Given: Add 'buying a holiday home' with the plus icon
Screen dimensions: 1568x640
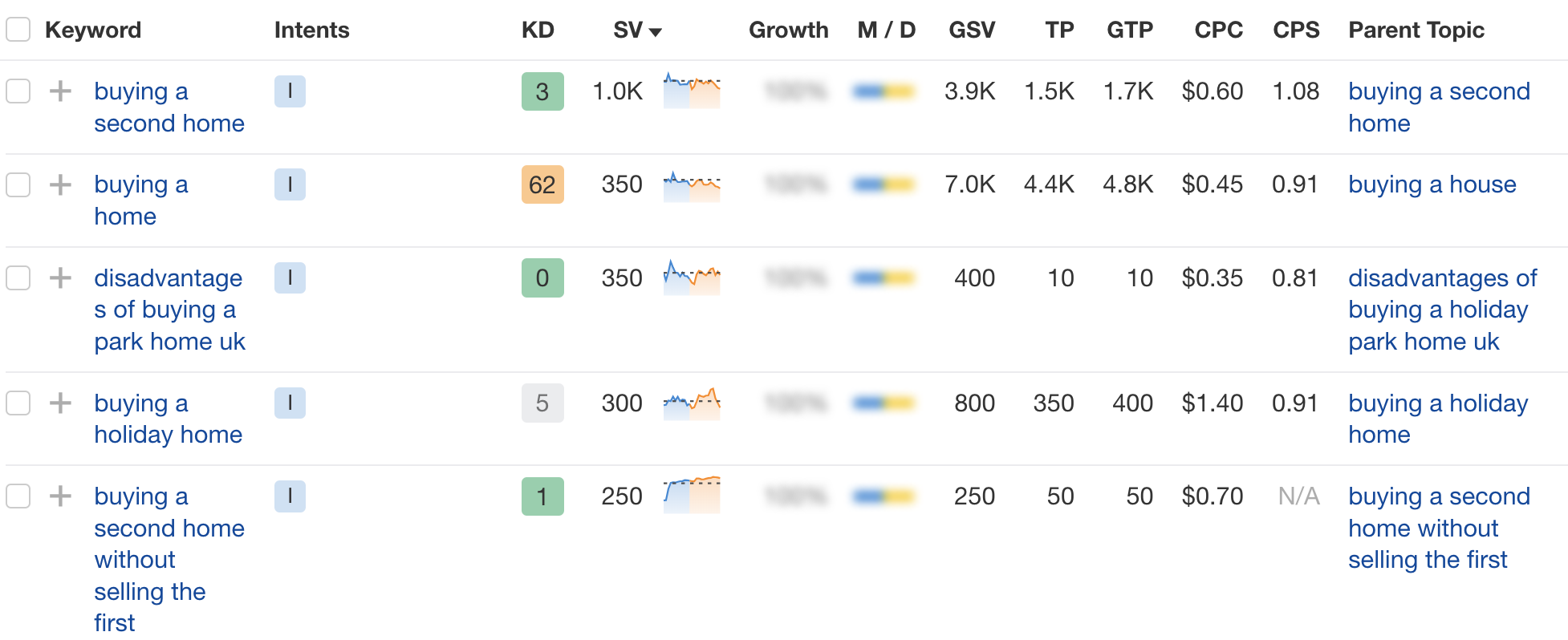Looking at the screenshot, I should [60, 403].
